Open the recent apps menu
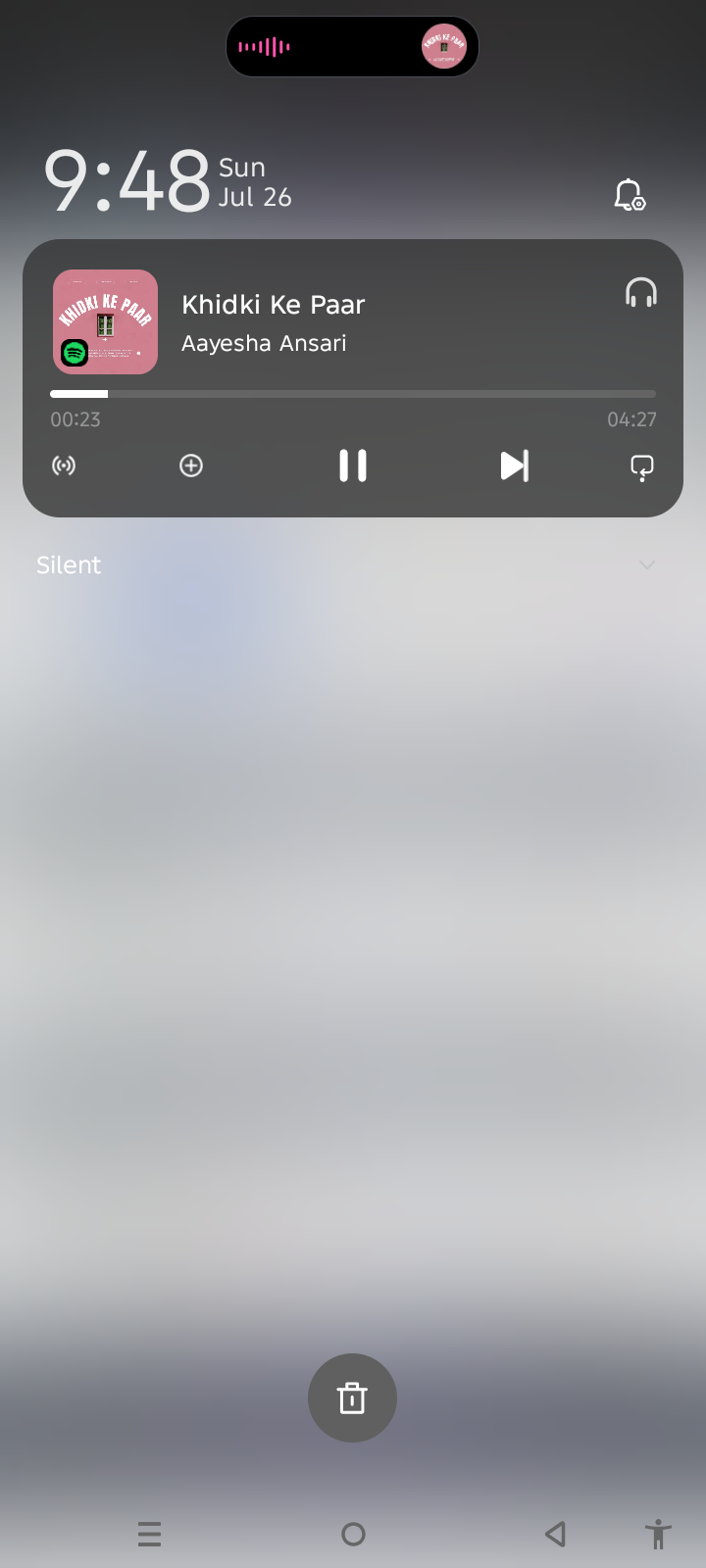 [149, 1534]
